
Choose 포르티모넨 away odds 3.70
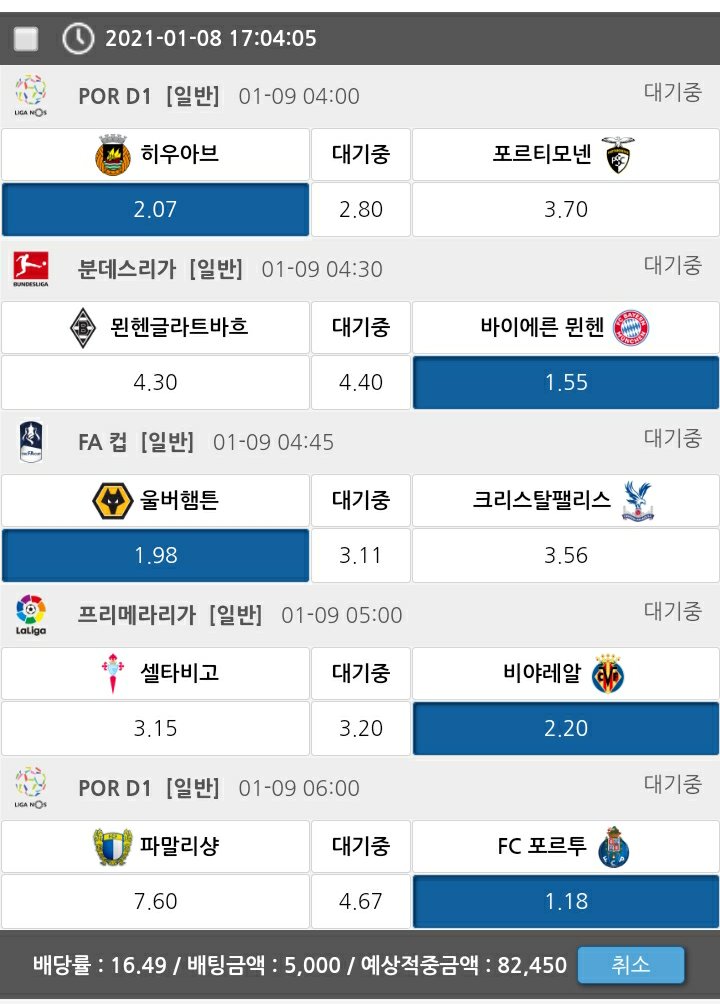coord(566,210)
